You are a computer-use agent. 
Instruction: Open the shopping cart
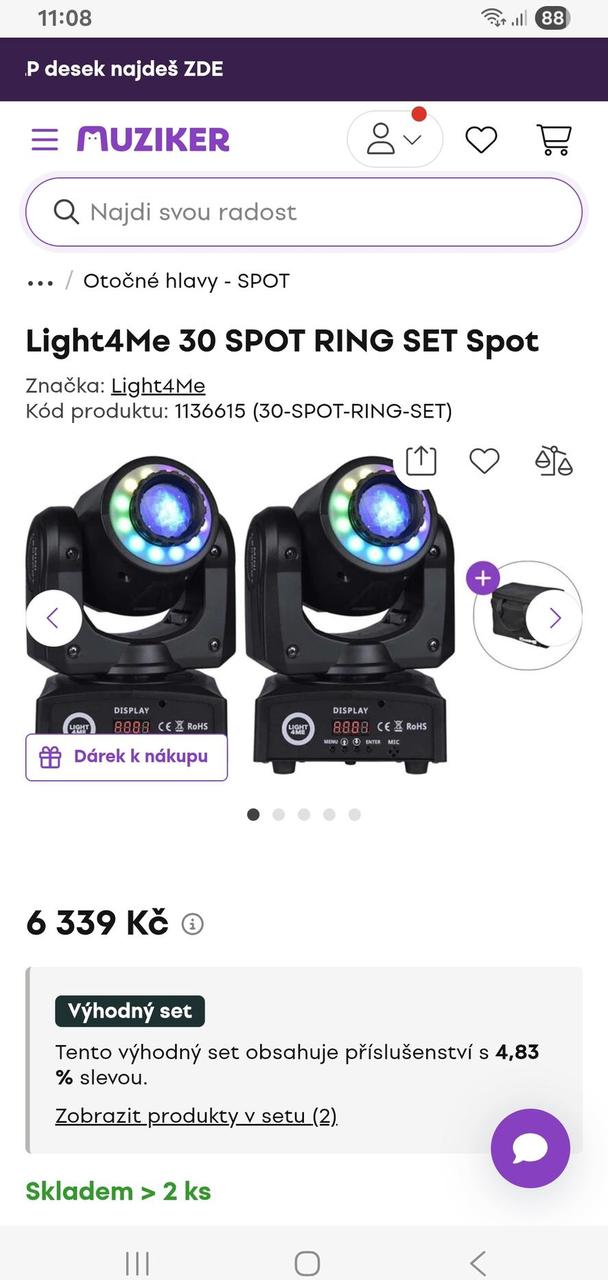click(x=553, y=140)
